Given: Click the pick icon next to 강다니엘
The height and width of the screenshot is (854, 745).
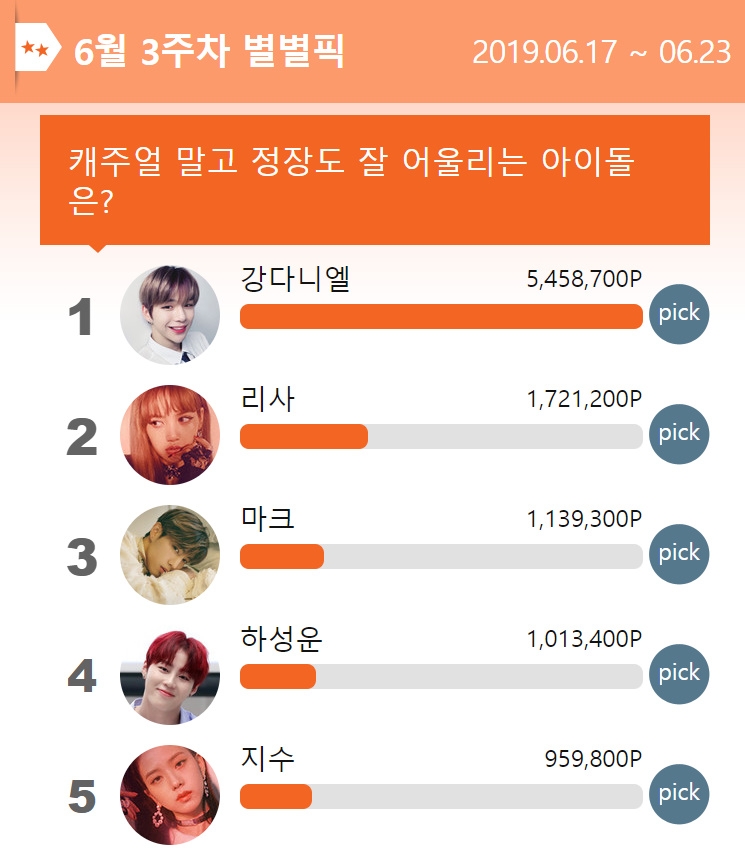Looking at the screenshot, I should pyautogui.click(x=679, y=313).
